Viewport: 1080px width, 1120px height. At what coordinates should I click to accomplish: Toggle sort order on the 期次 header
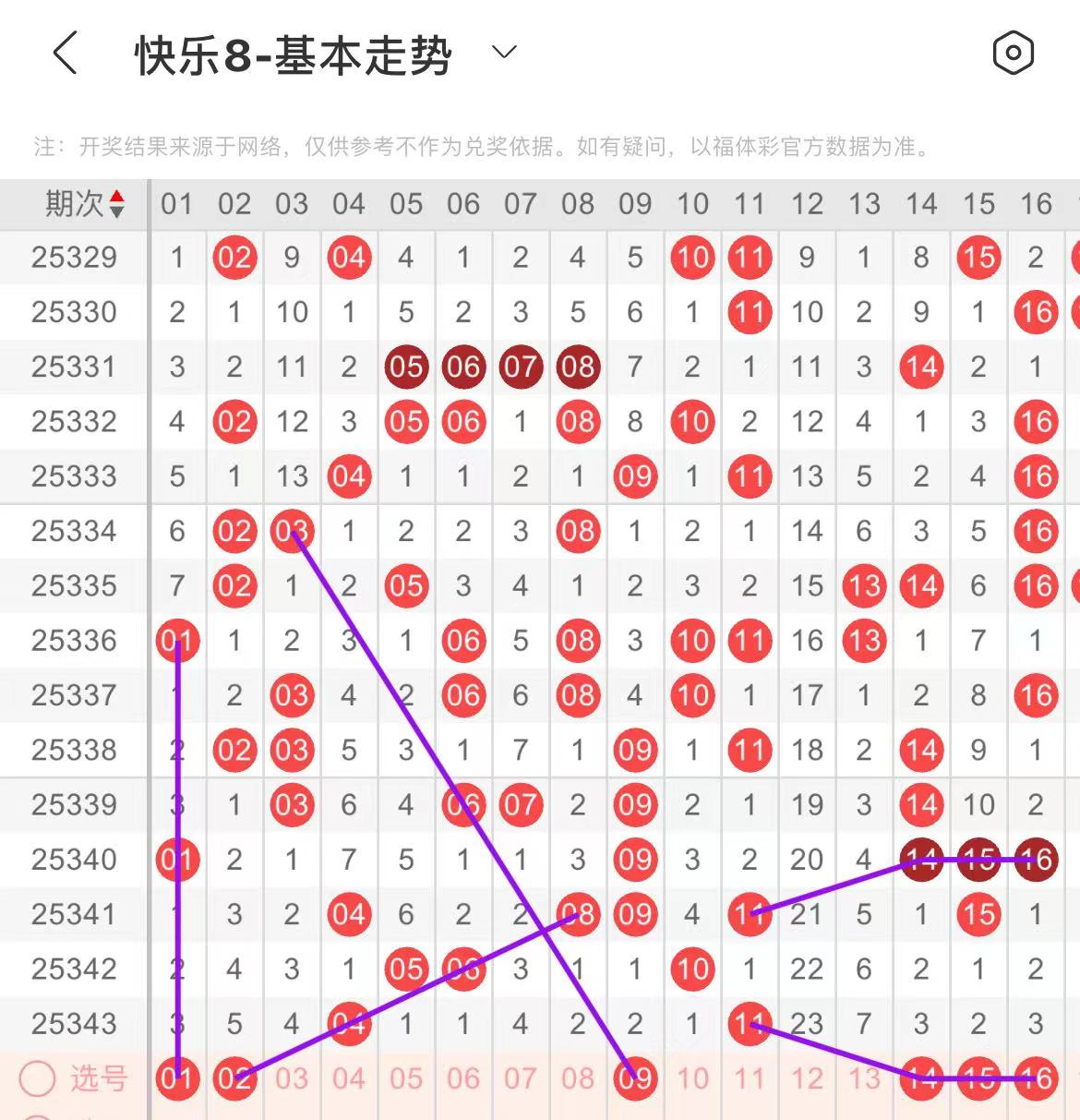click(x=116, y=203)
